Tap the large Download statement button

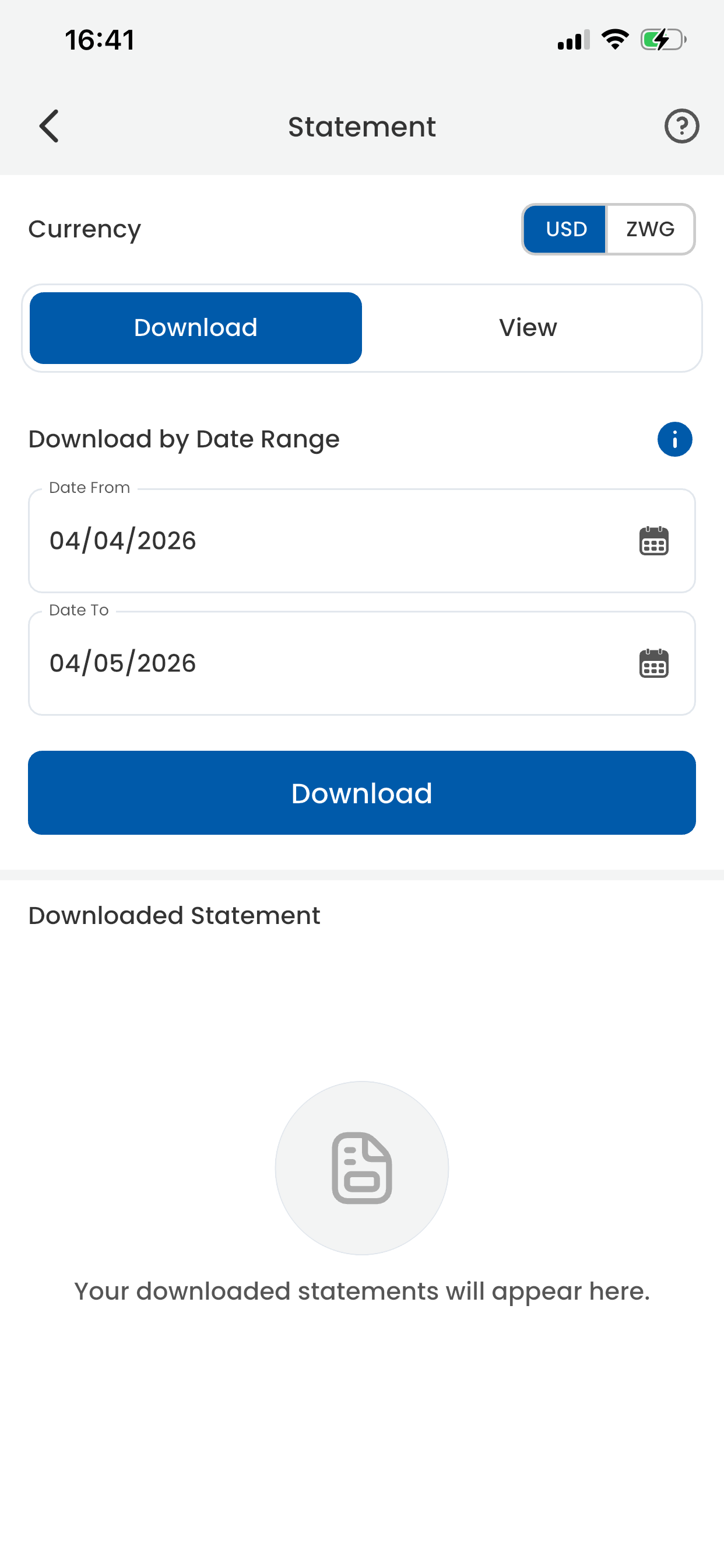361,793
